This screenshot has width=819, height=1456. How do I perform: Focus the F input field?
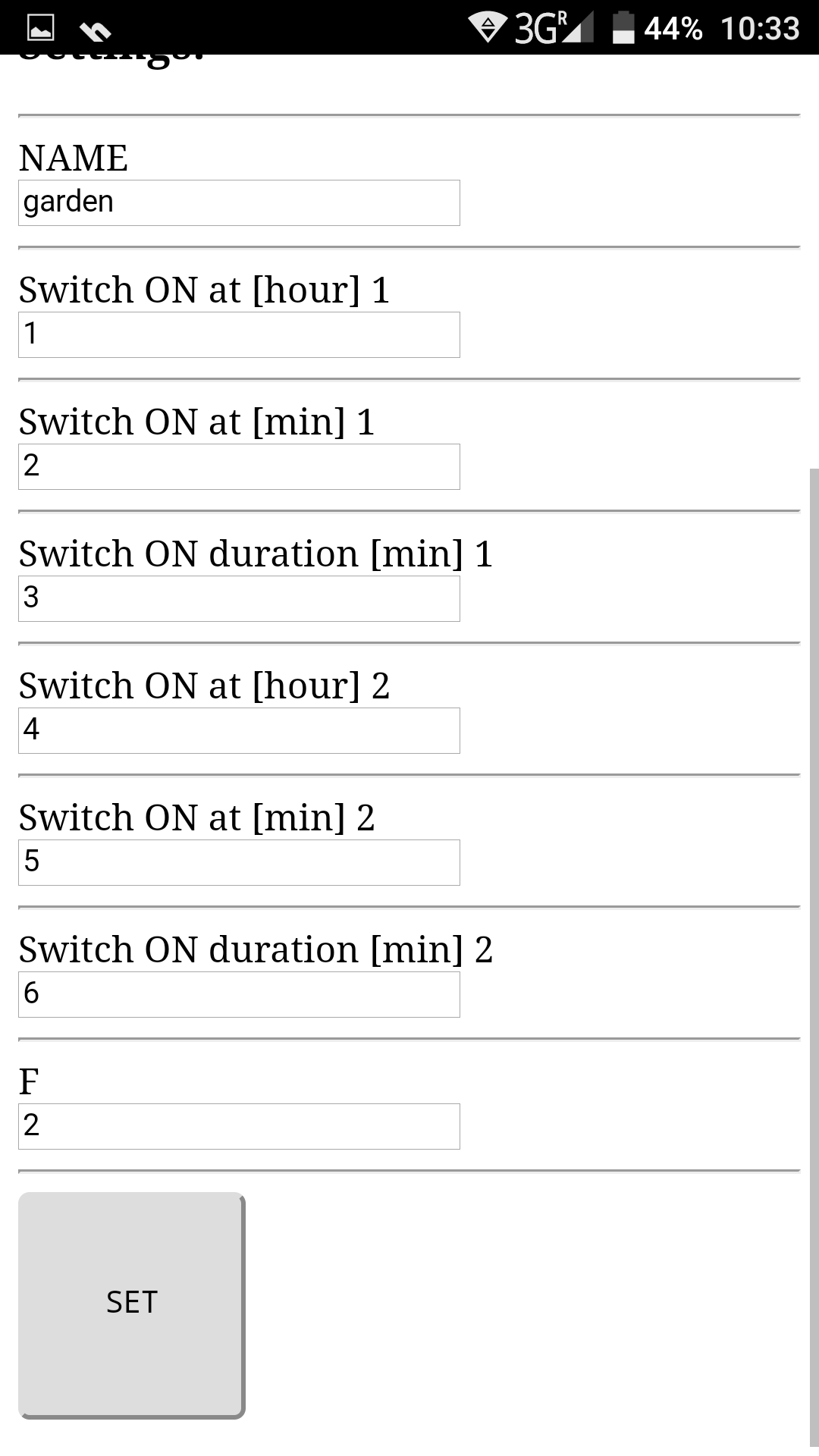(x=239, y=1126)
